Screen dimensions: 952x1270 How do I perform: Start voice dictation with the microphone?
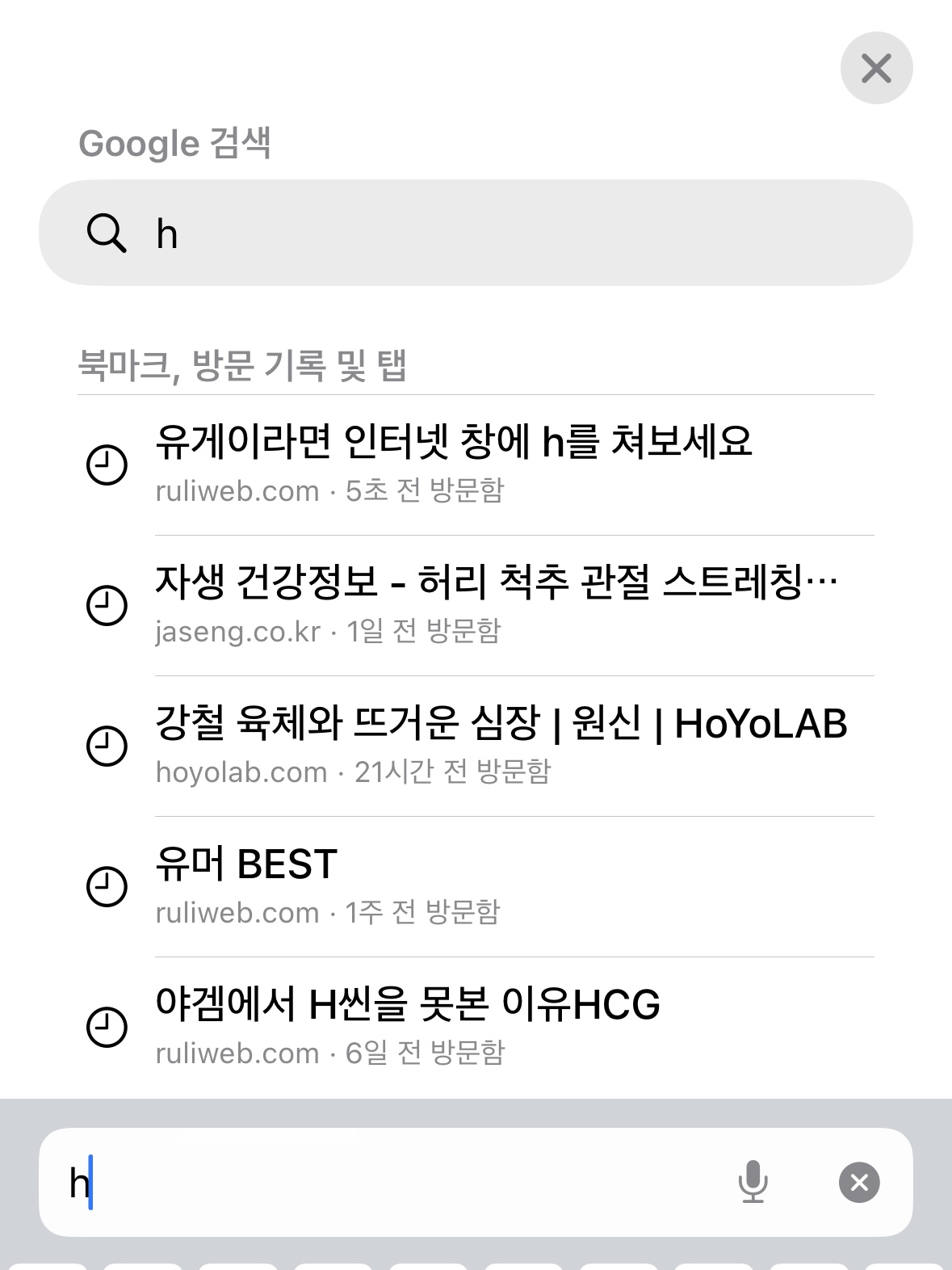[753, 1182]
